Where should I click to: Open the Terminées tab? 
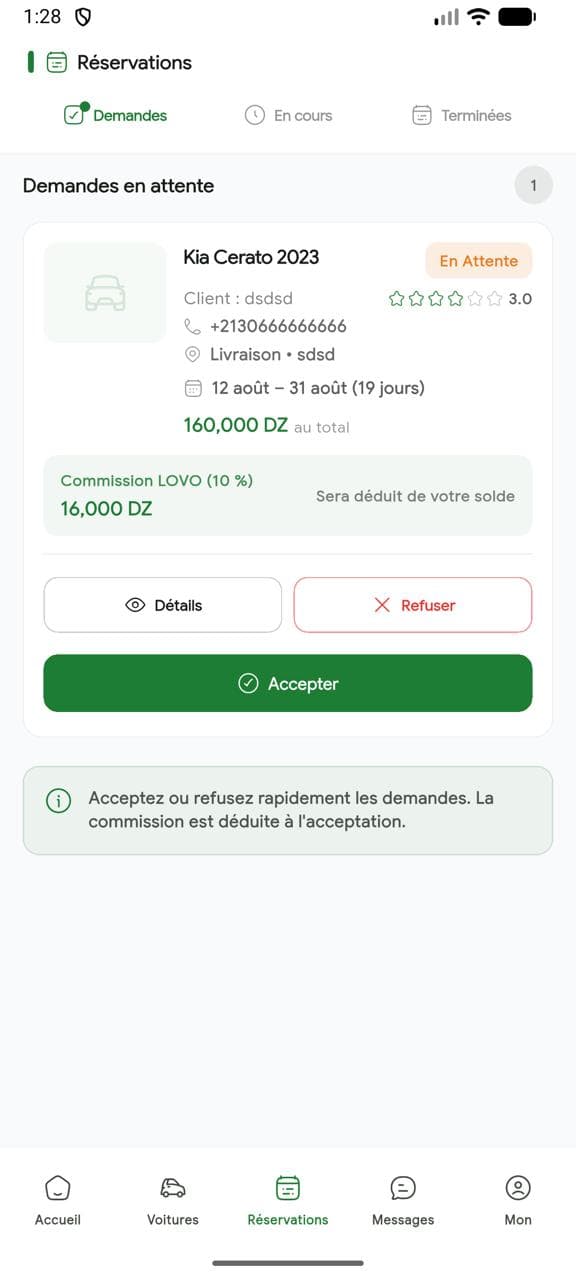coord(461,115)
